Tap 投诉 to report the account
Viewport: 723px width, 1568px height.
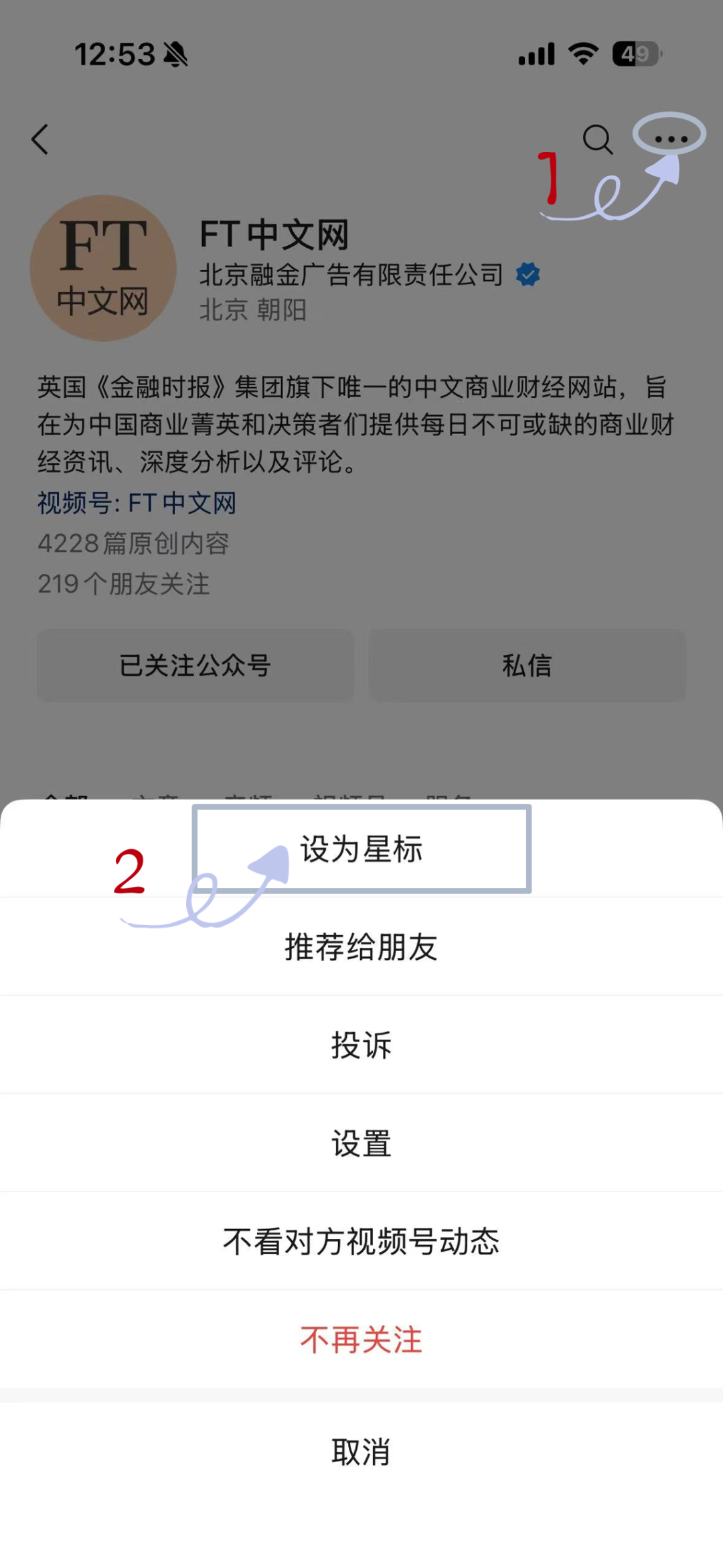point(361,1045)
